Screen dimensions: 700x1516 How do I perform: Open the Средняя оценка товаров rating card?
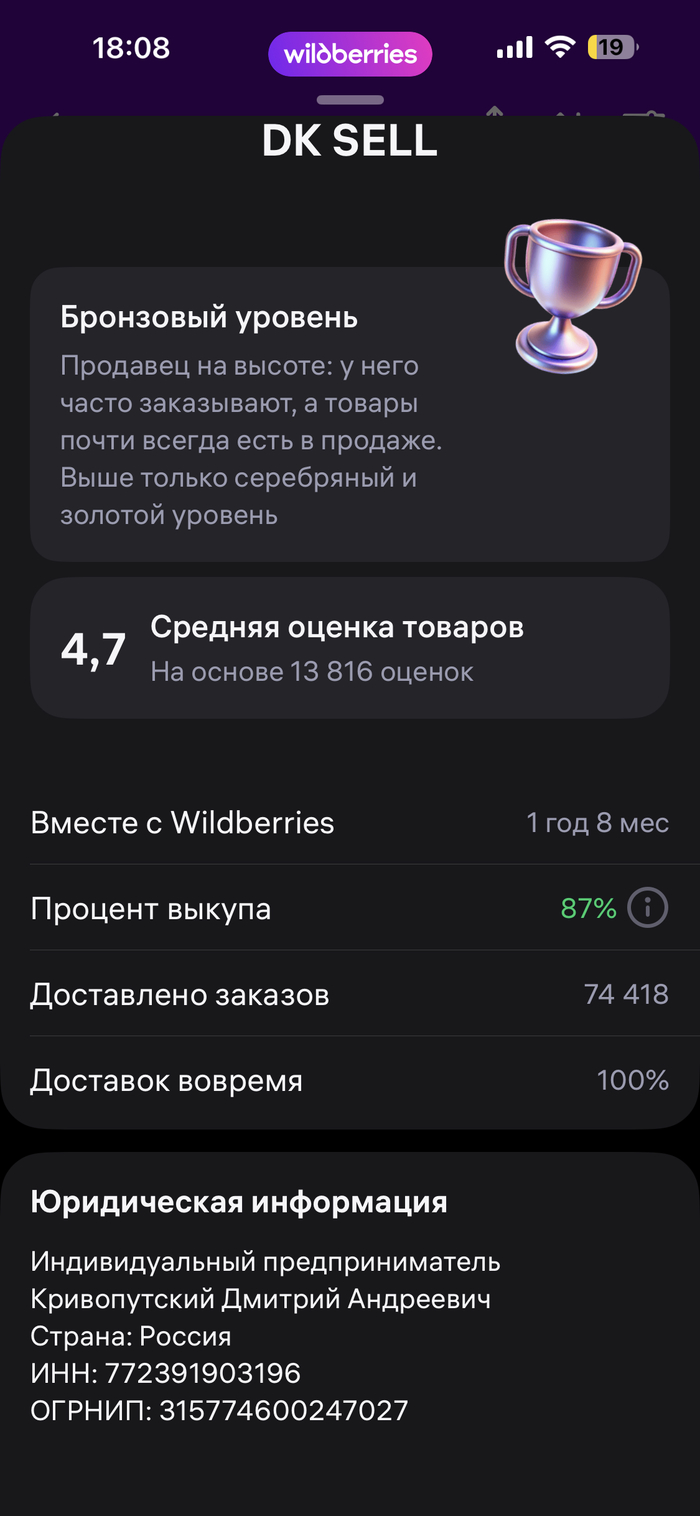pos(349,648)
